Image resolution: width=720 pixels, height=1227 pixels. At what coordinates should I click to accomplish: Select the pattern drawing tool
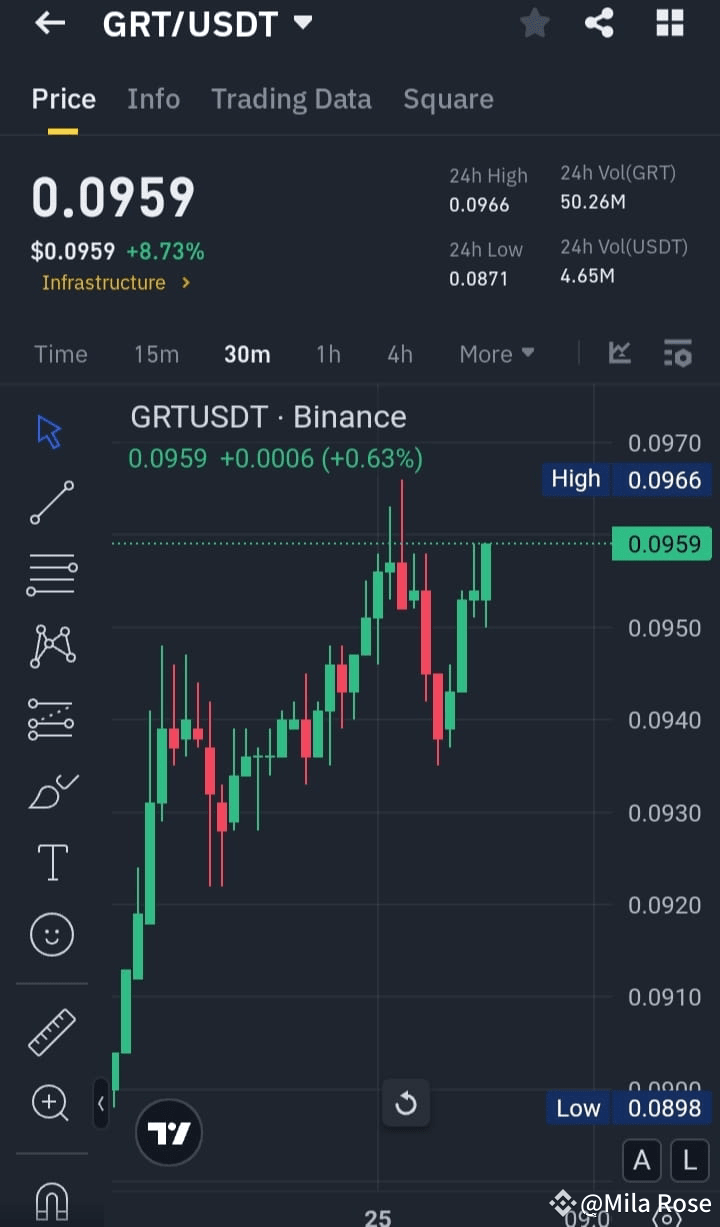[x=52, y=645]
